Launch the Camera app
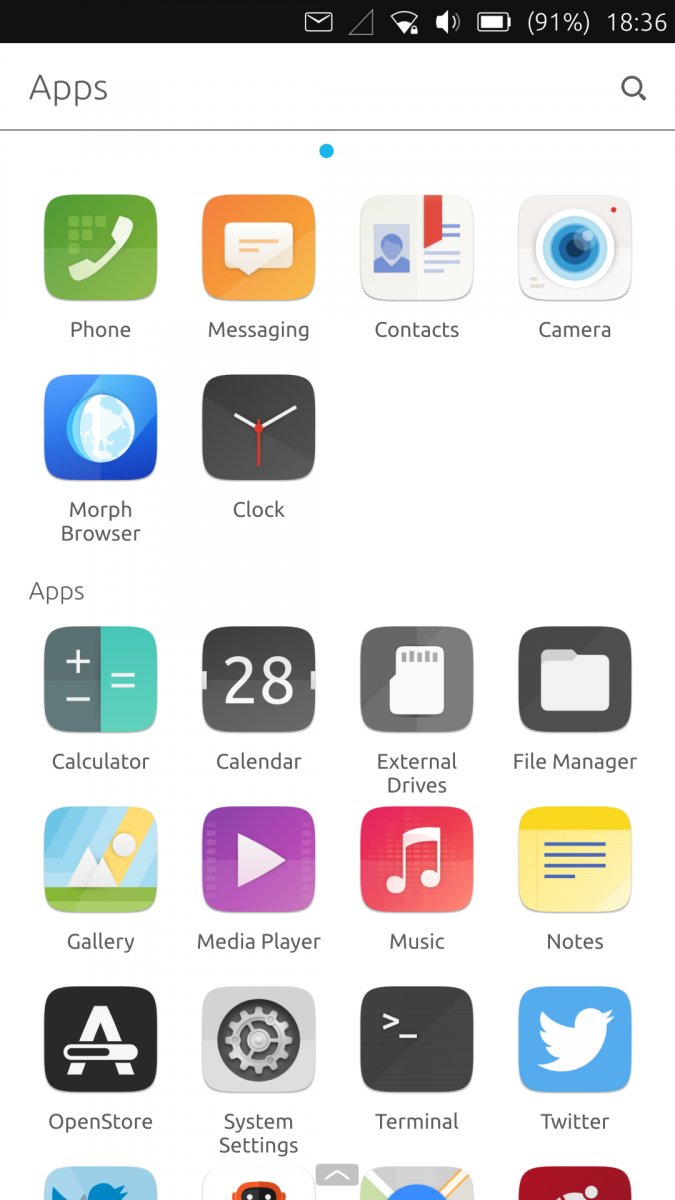This screenshot has width=675, height=1200. point(574,248)
